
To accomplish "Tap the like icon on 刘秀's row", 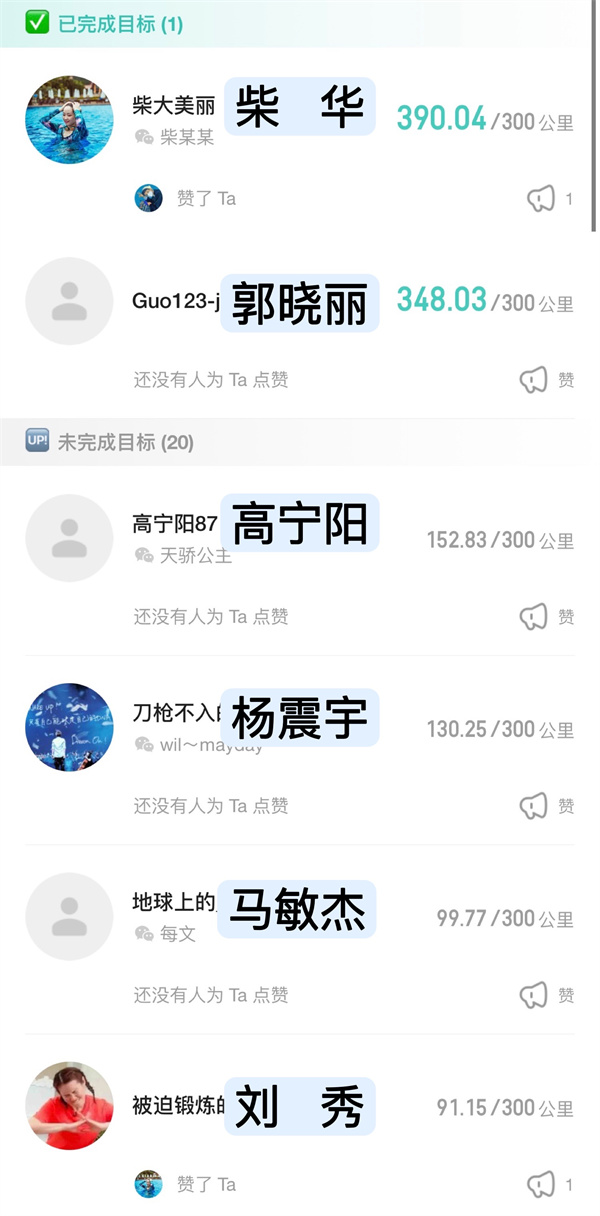I will pos(541,1185).
